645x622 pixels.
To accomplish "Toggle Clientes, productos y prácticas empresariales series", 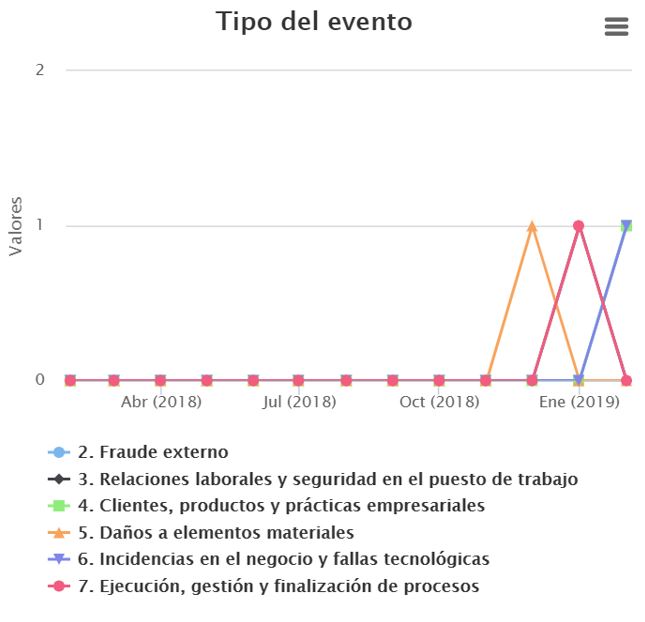I will 280,506.
